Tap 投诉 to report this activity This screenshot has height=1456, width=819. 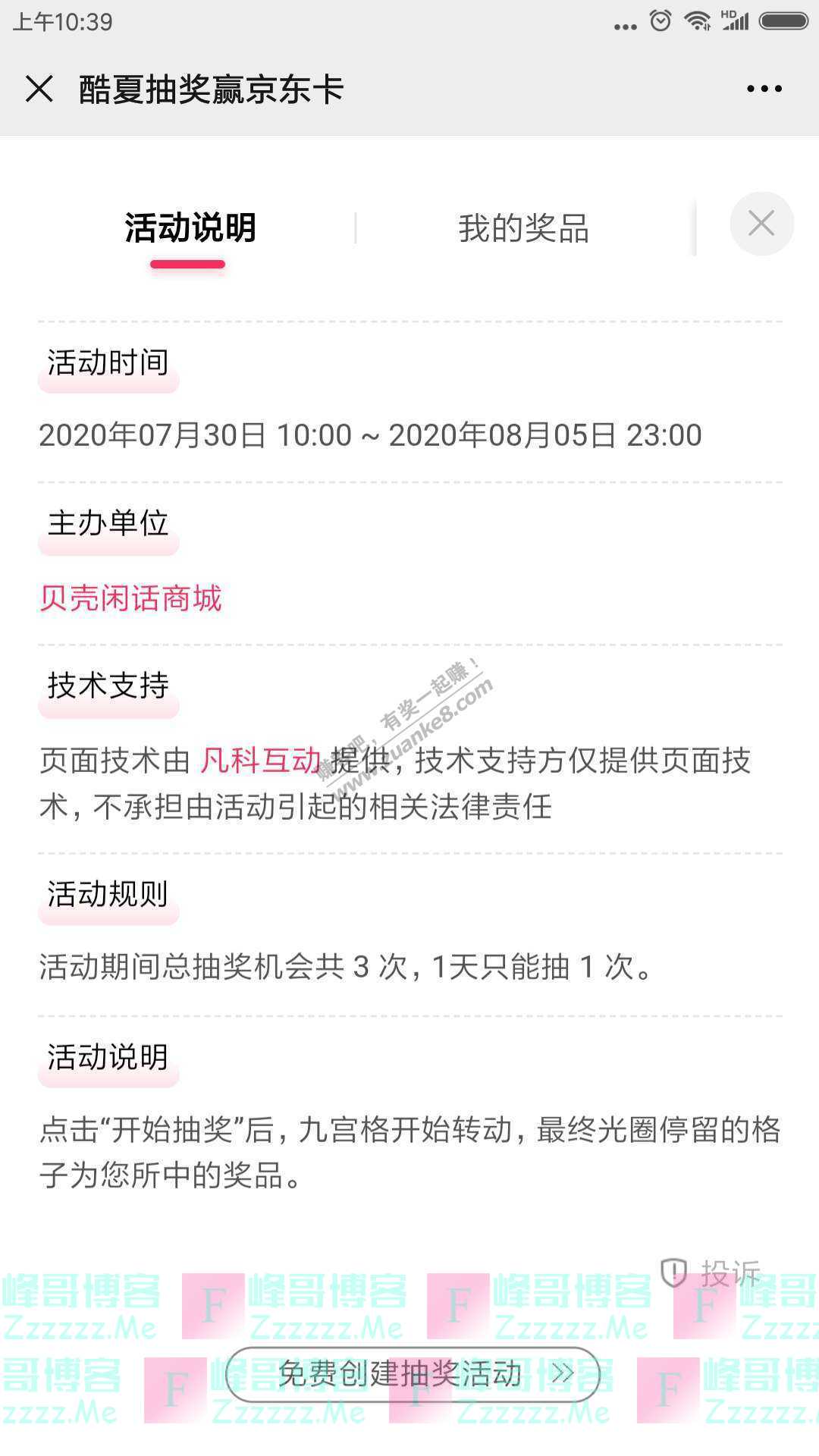[711, 1273]
